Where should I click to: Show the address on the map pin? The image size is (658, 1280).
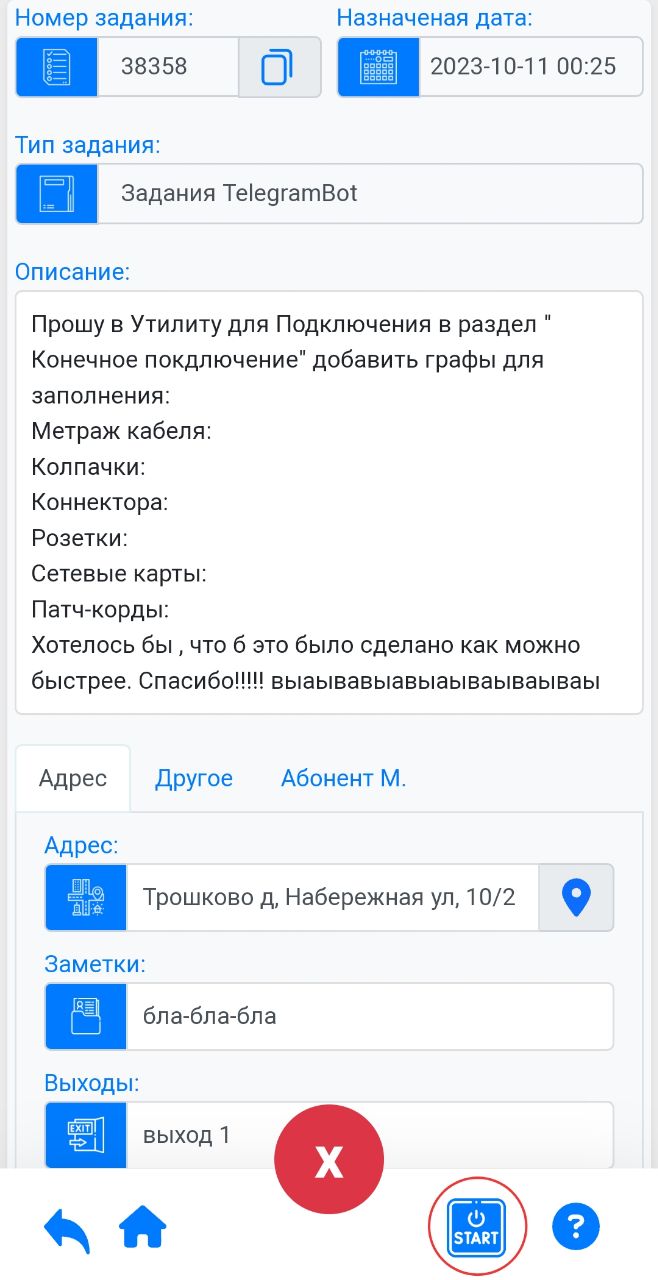tap(576, 897)
